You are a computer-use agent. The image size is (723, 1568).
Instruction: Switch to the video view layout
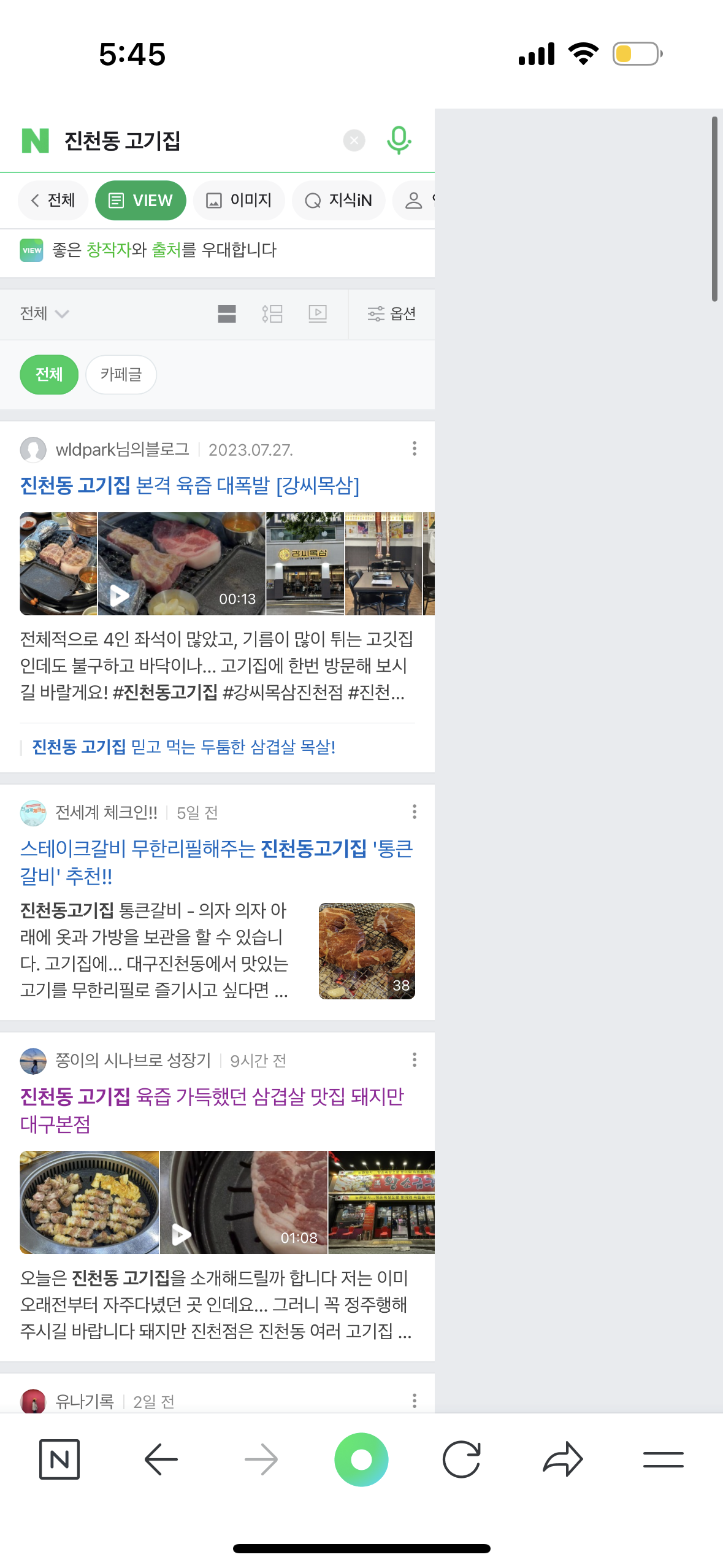click(x=317, y=313)
